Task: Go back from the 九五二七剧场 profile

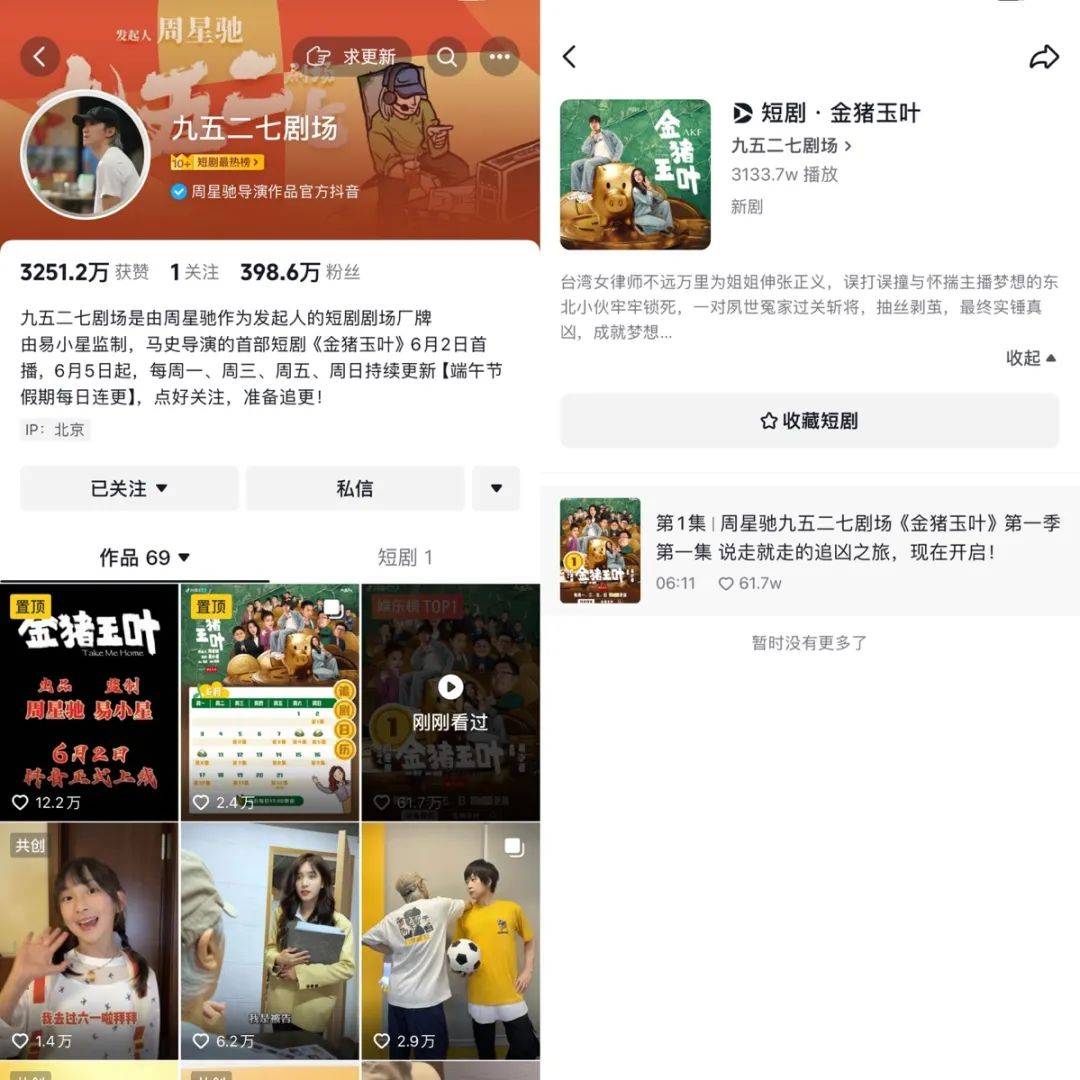Action: [40, 57]
